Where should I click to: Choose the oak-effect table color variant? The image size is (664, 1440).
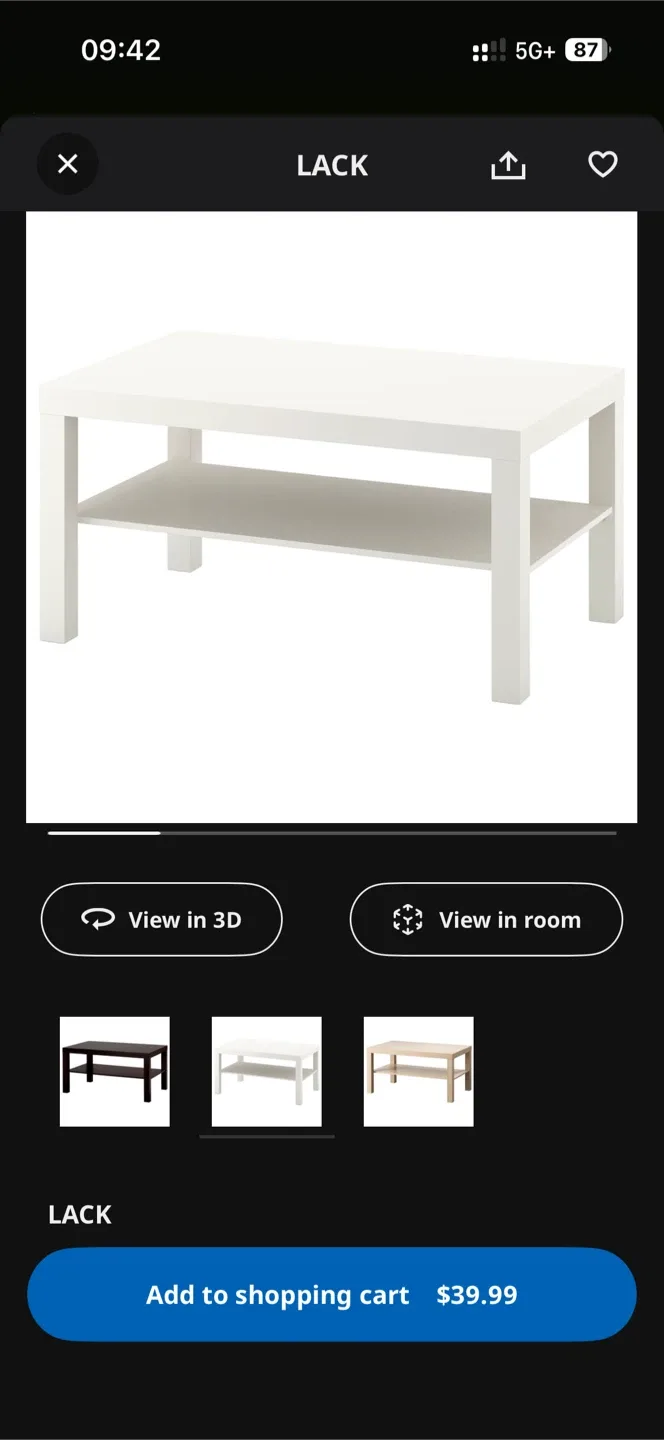click(x=418, y=1071)
